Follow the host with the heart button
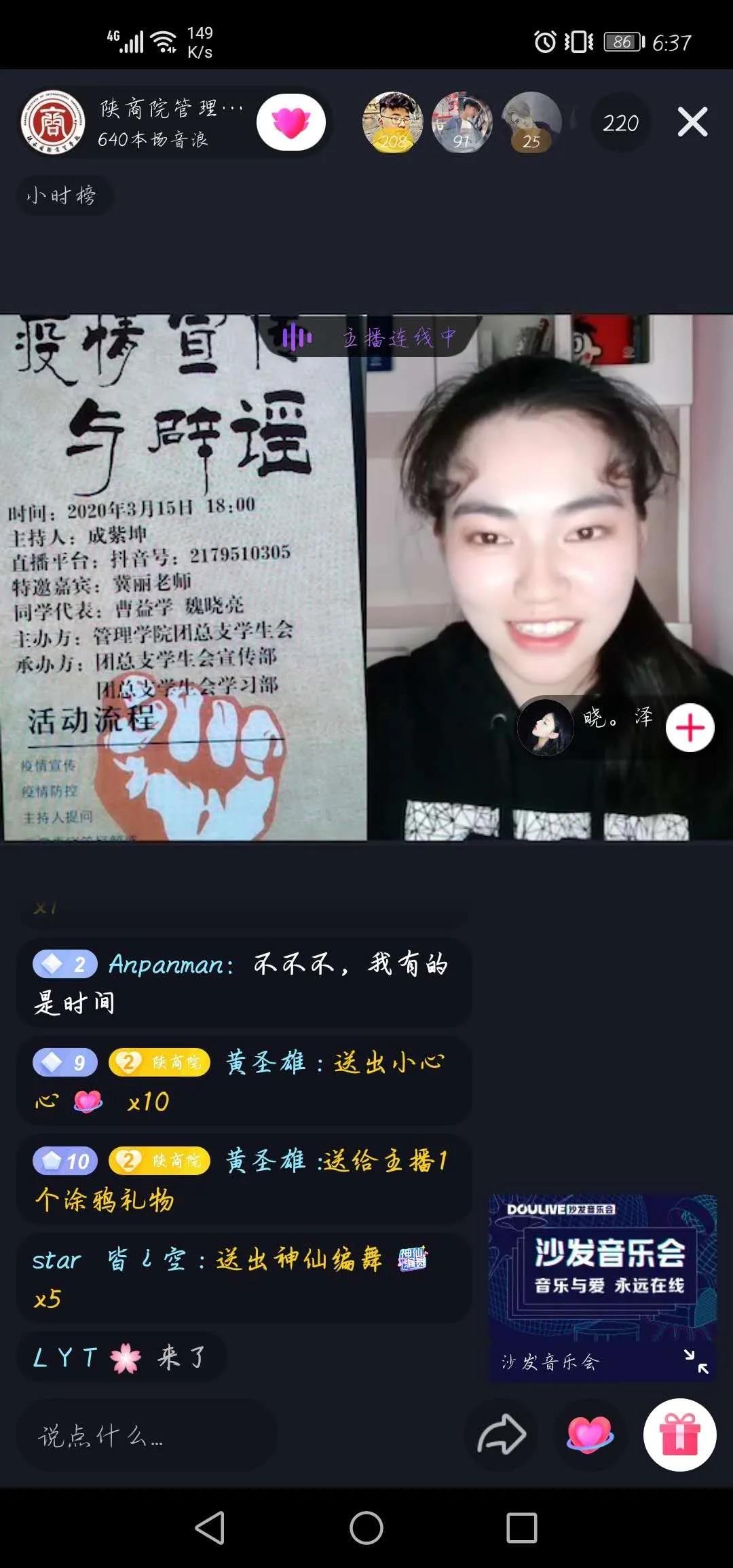 click(290, 123)
